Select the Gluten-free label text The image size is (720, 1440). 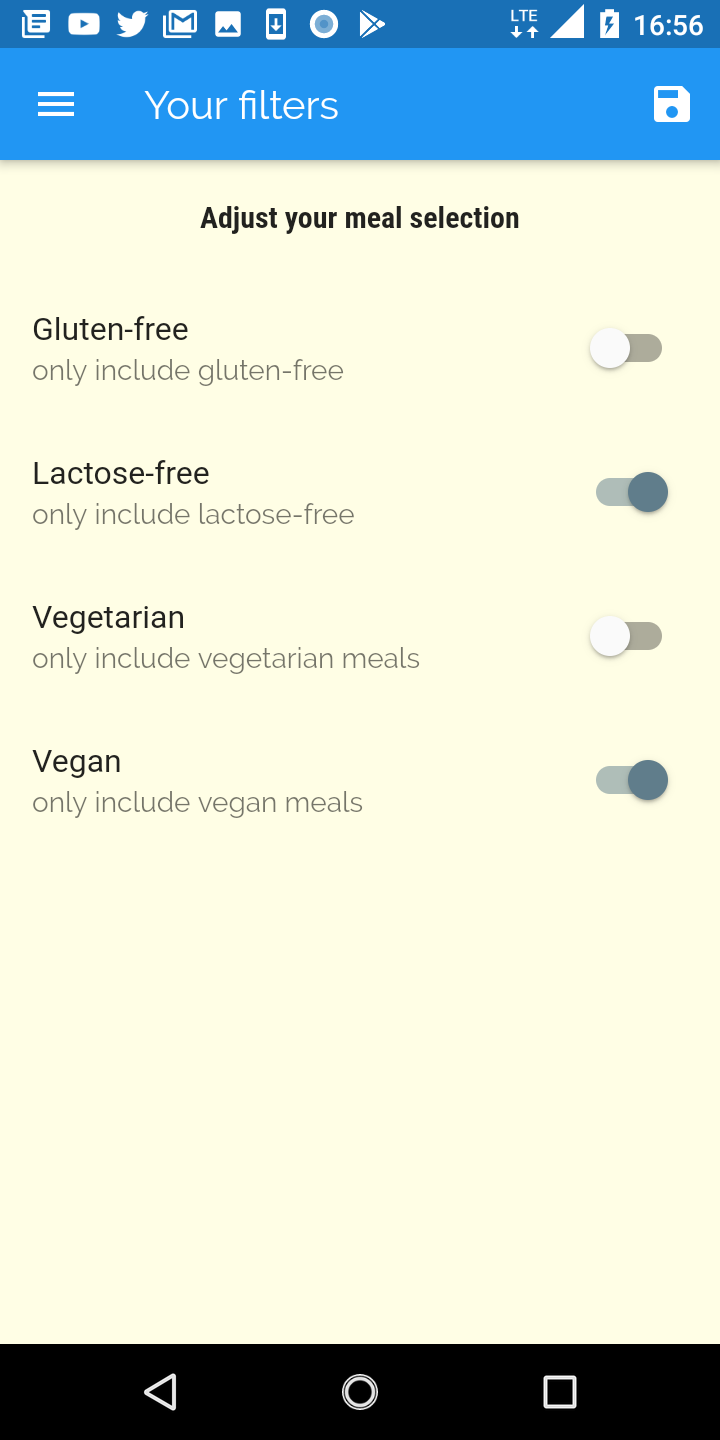pos(110,329)
